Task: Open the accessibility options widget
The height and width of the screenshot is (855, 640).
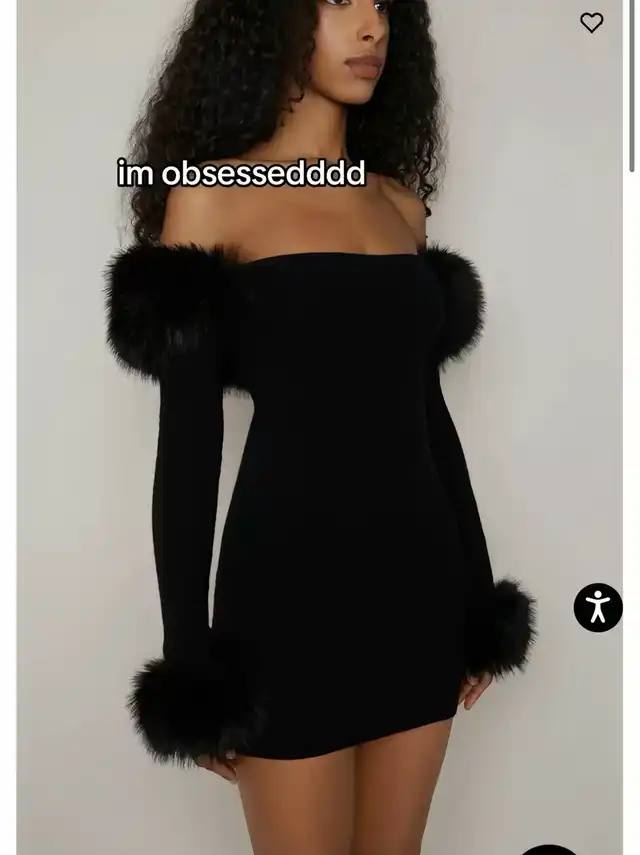Action: pyautogui.click(x=598, y=607)
